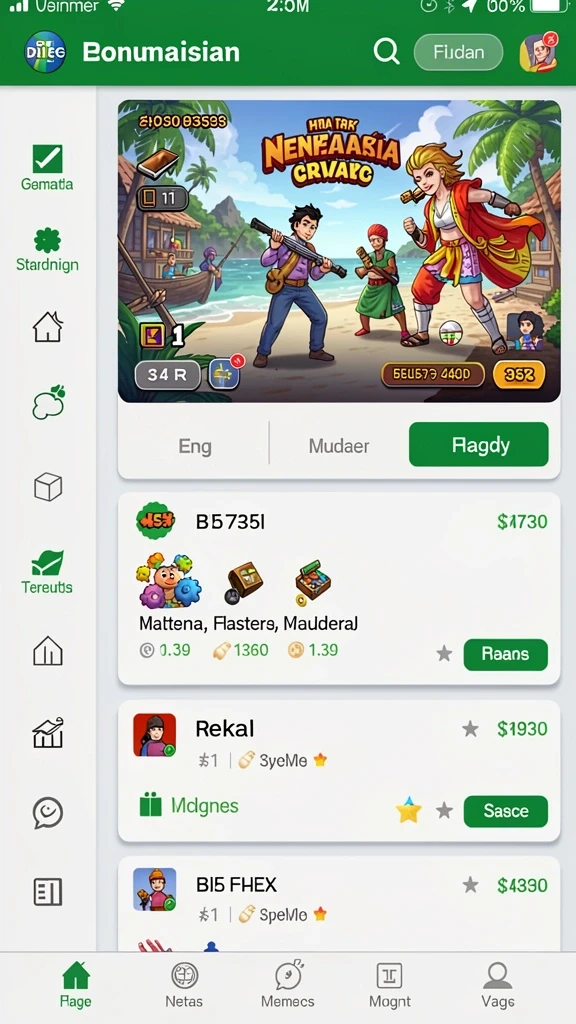Open the Tereutls item in the sidebar
The width and height of the screenshot is (576, 1024).
pos(47,572)
